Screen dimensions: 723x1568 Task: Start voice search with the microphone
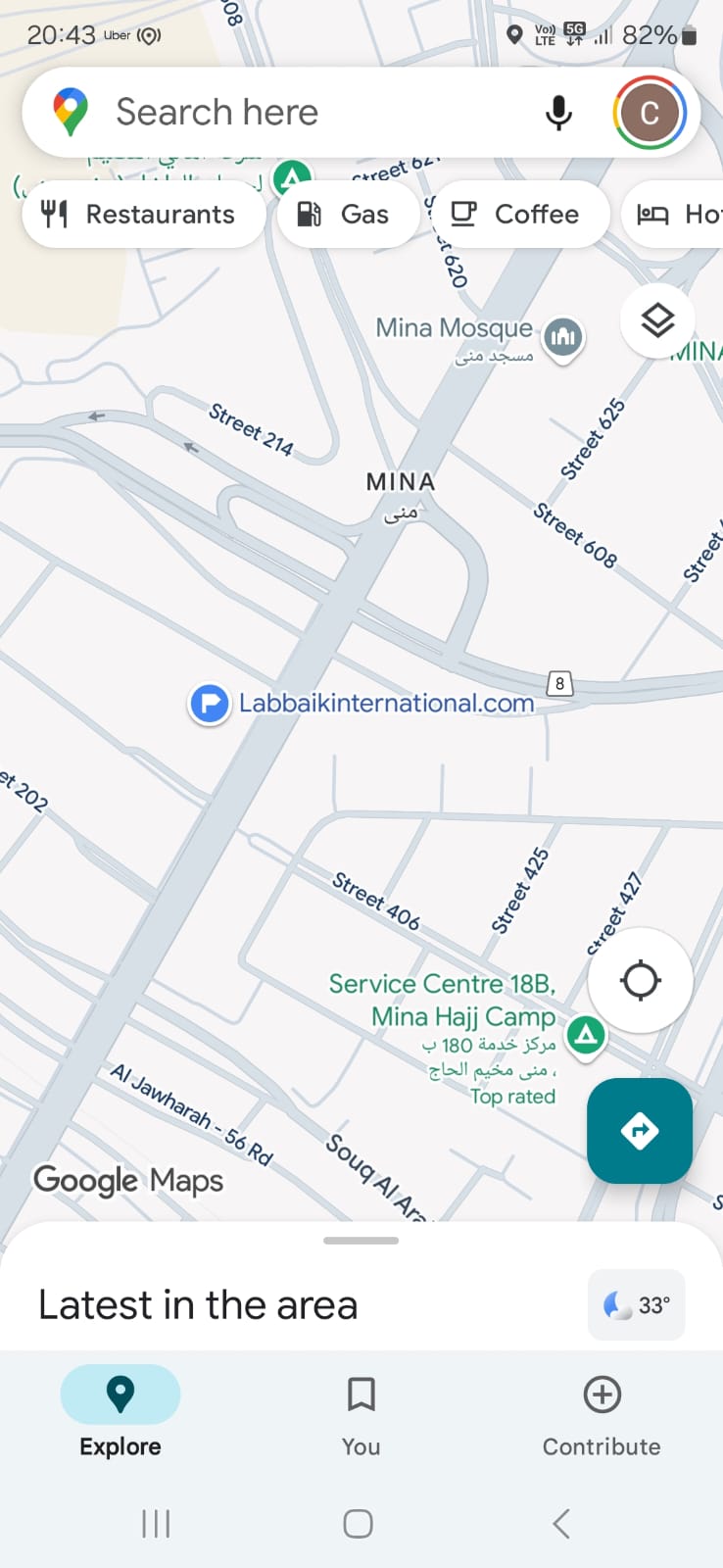coord(558,113)
